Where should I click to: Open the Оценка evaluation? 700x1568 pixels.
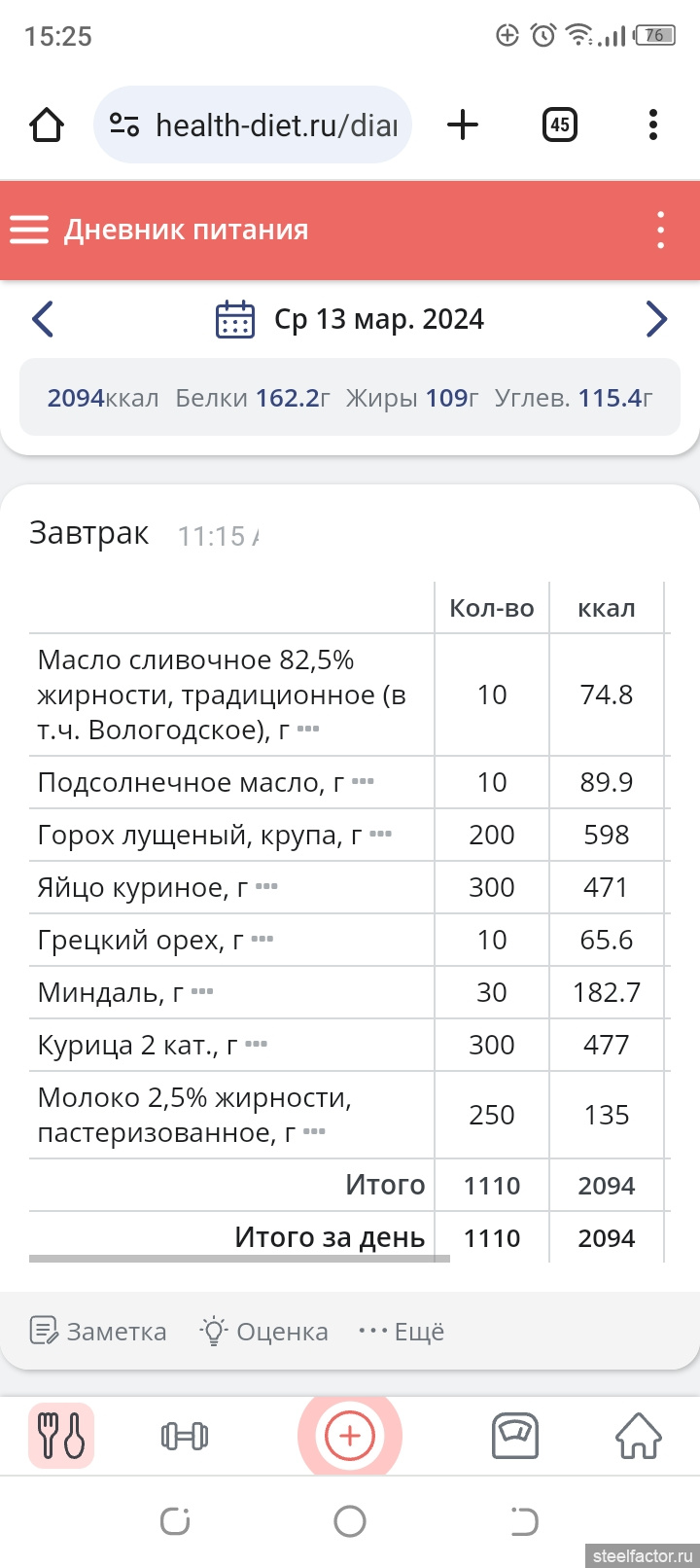263,1331
